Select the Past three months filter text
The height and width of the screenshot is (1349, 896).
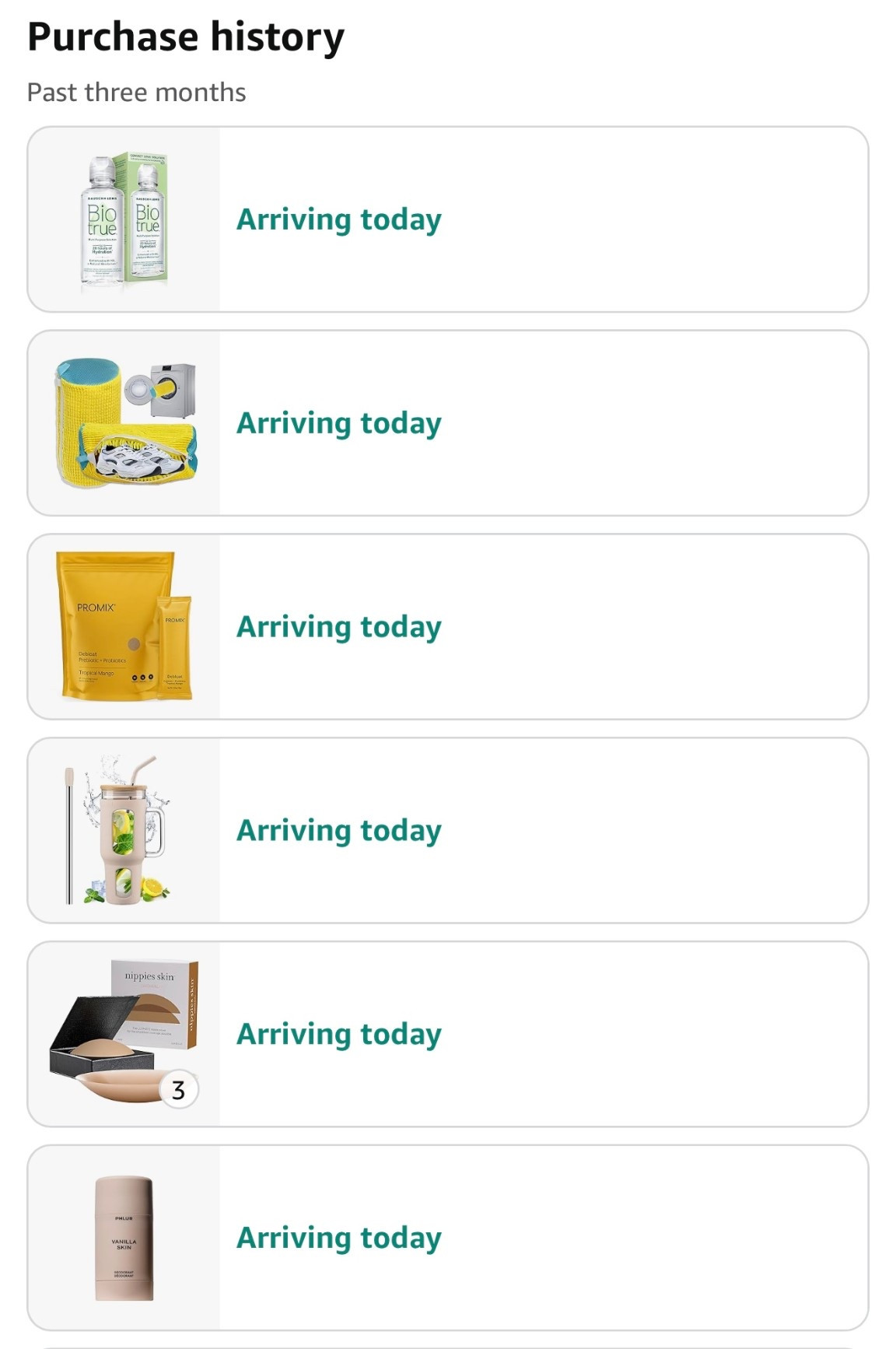(135, 91)
